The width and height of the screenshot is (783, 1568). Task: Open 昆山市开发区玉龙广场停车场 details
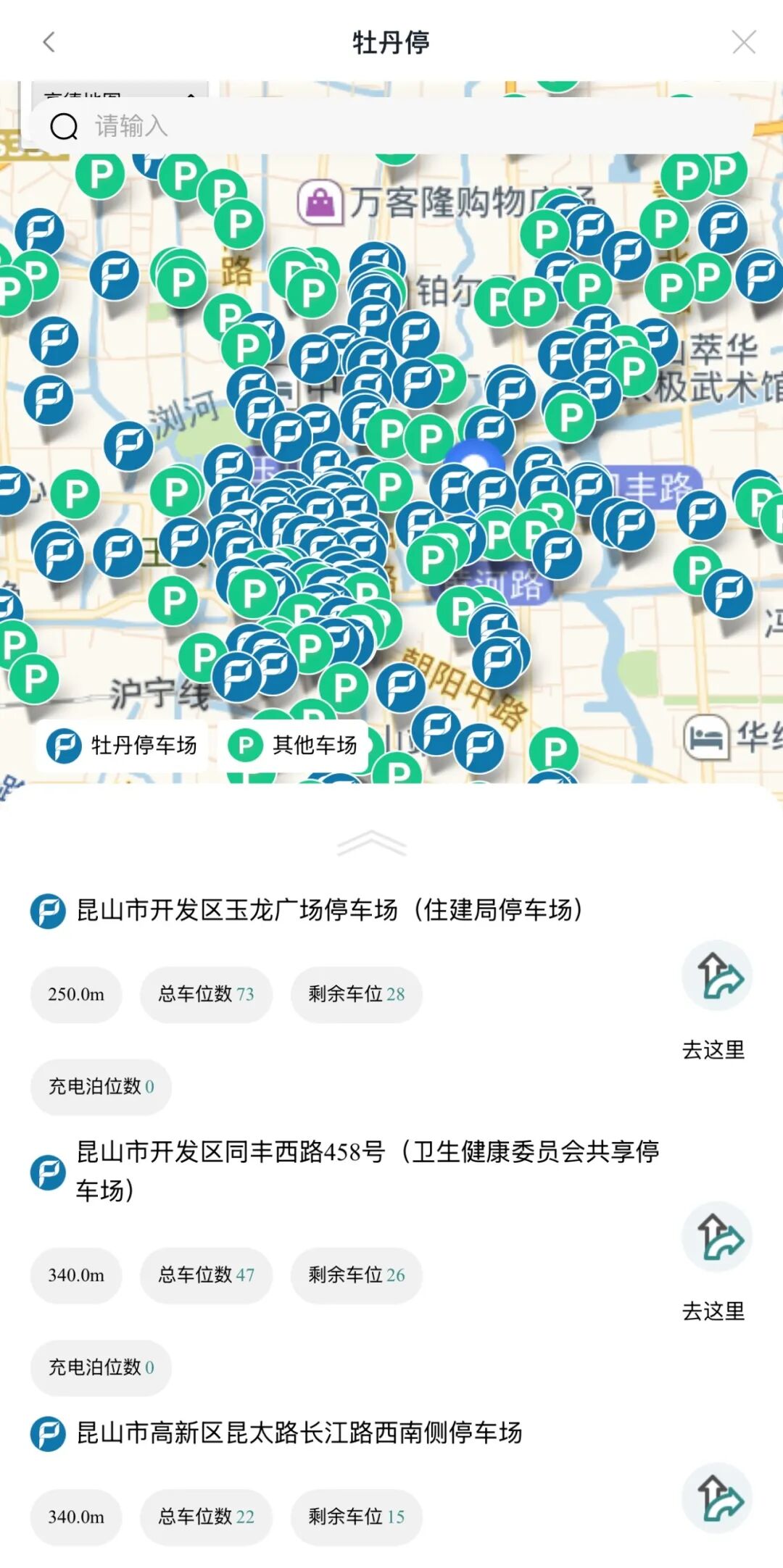(x=330, y=910)
